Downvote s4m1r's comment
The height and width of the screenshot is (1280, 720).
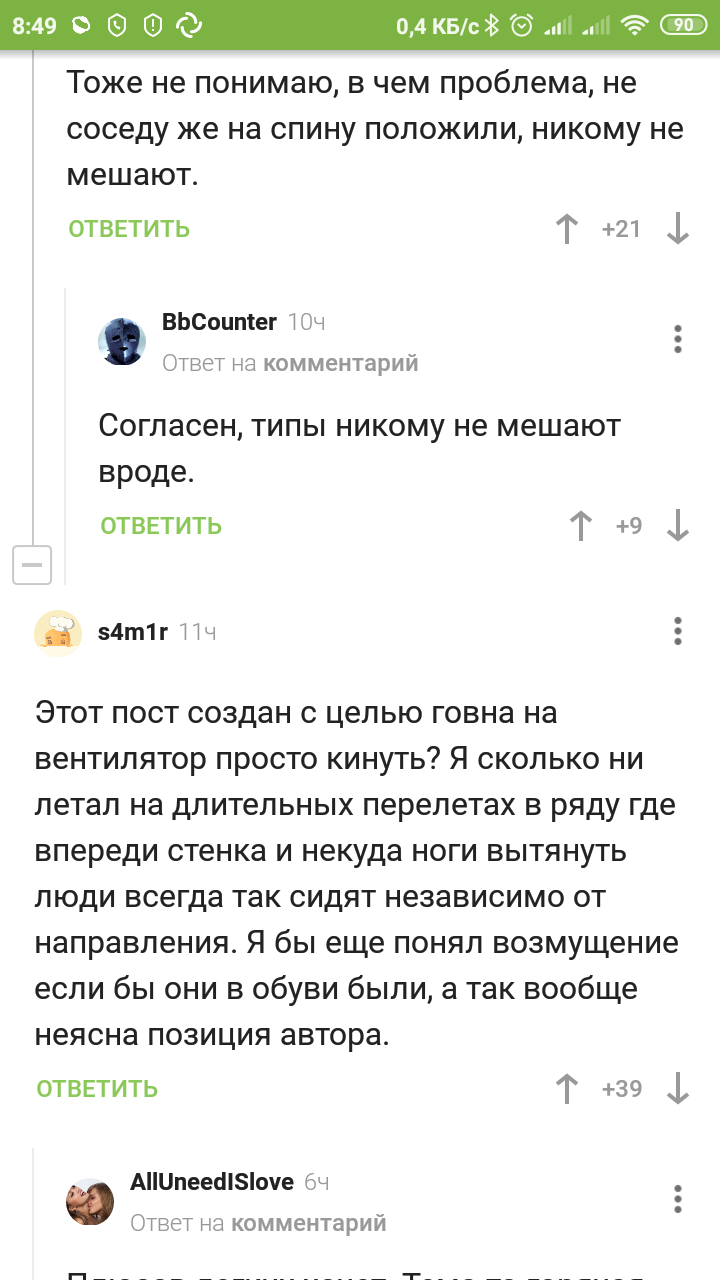pyautogui.click(x=678, y=1089)
